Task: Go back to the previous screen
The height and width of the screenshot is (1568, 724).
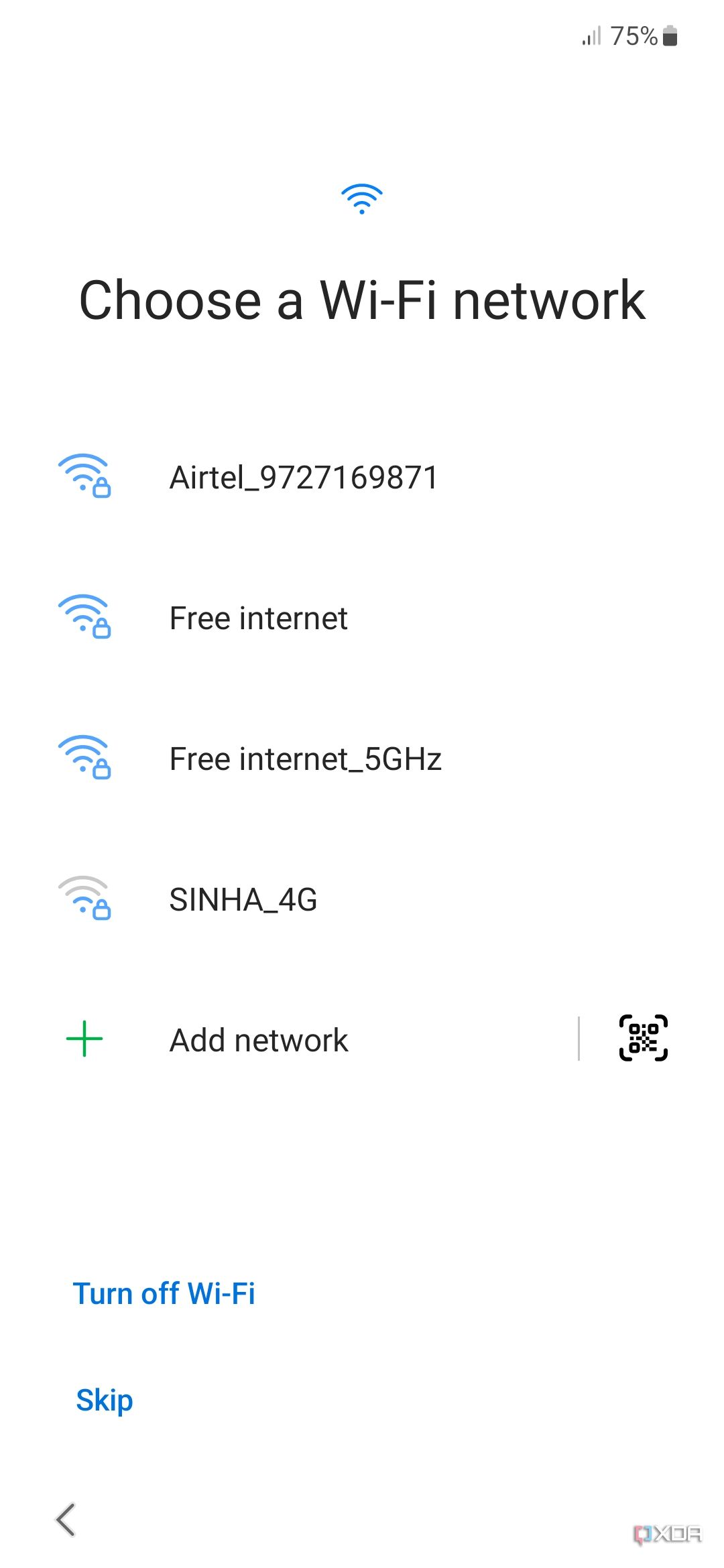Action: click(x=66, y=1519)
